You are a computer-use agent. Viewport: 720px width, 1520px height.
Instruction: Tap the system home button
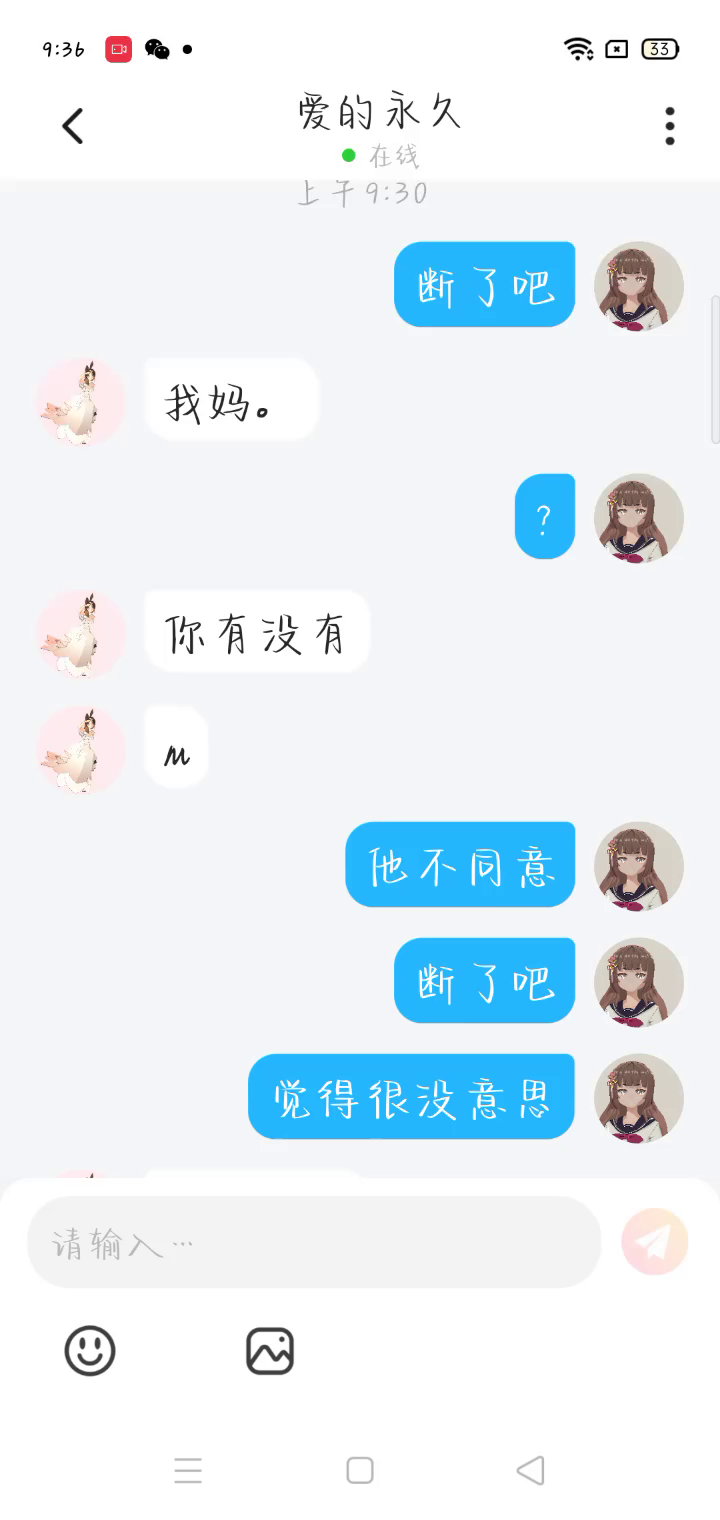click(360, 1470)
